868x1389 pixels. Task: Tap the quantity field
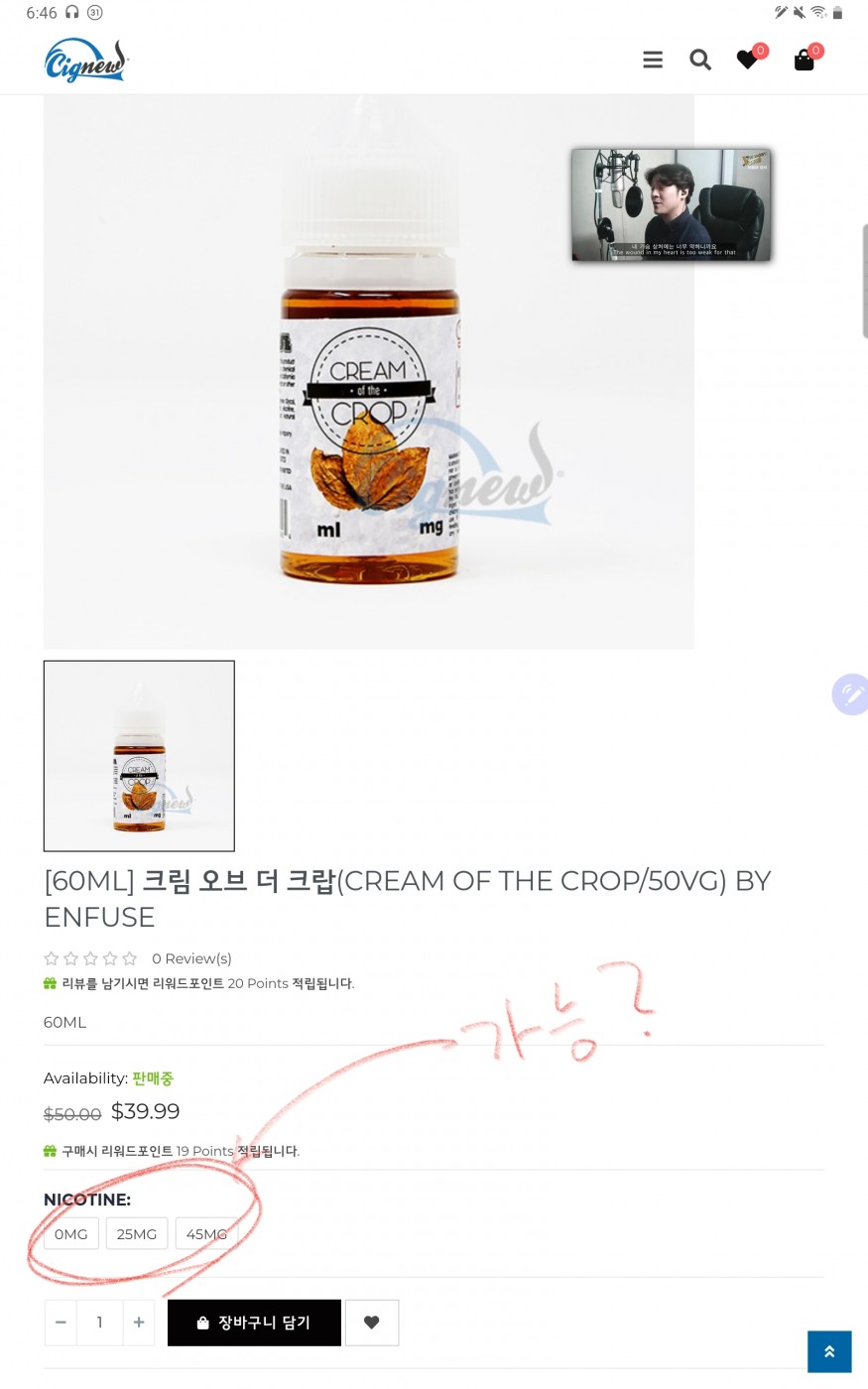tap(99, 1323)
